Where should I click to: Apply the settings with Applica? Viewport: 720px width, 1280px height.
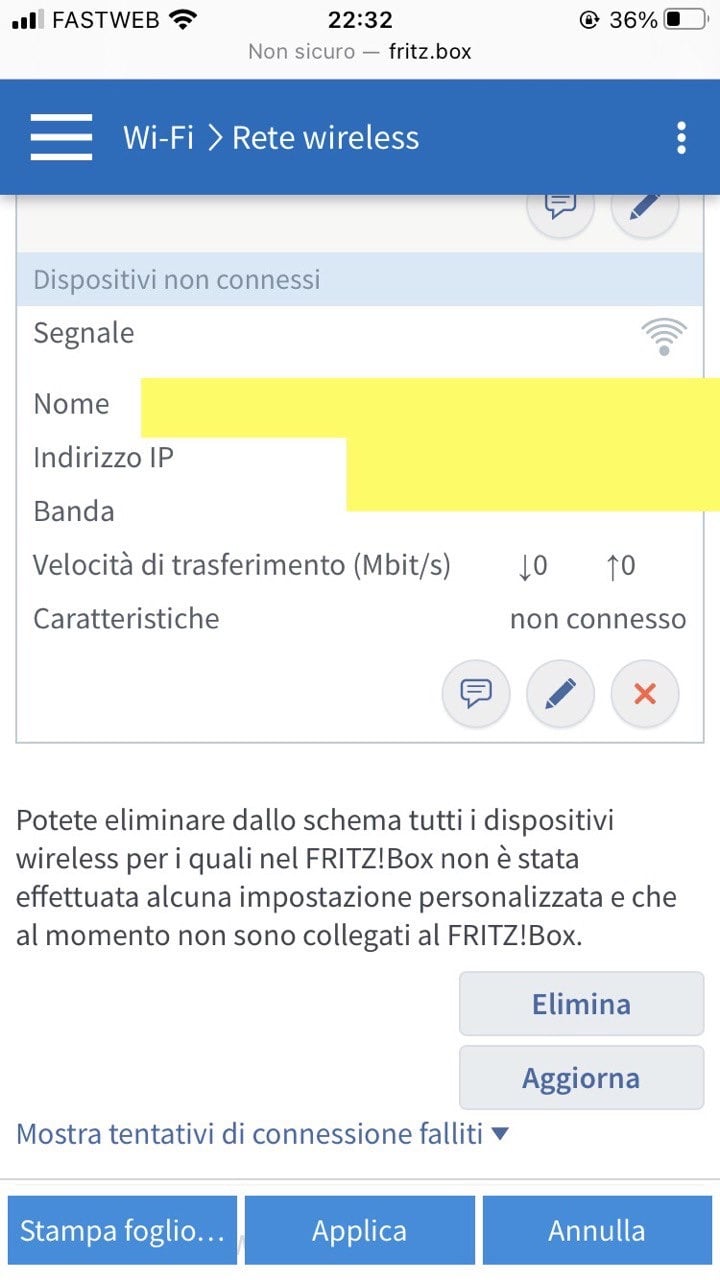tap(360, 1230)
